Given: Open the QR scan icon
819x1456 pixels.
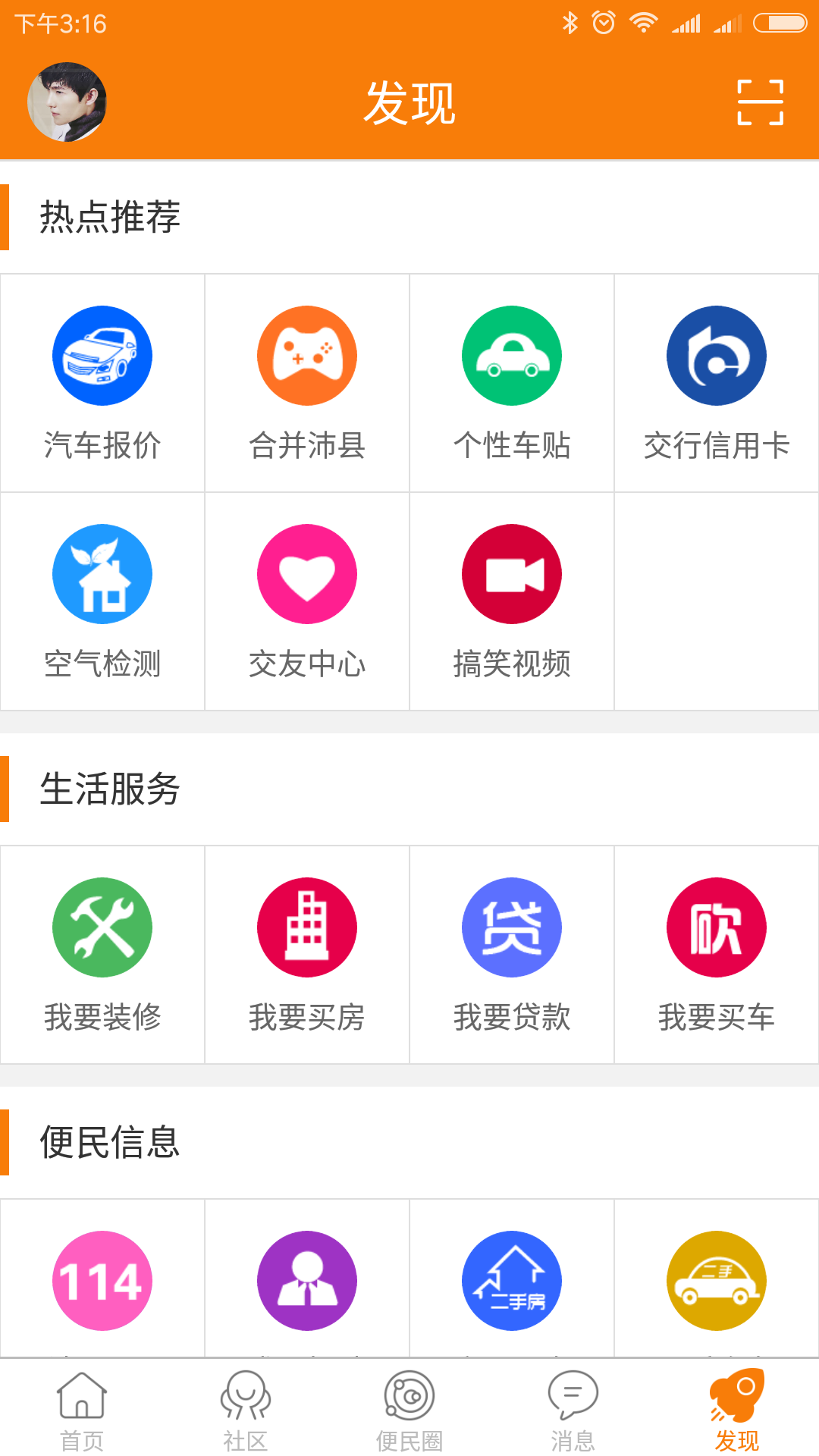Looking at the screenshot, I should click(760, 102).
